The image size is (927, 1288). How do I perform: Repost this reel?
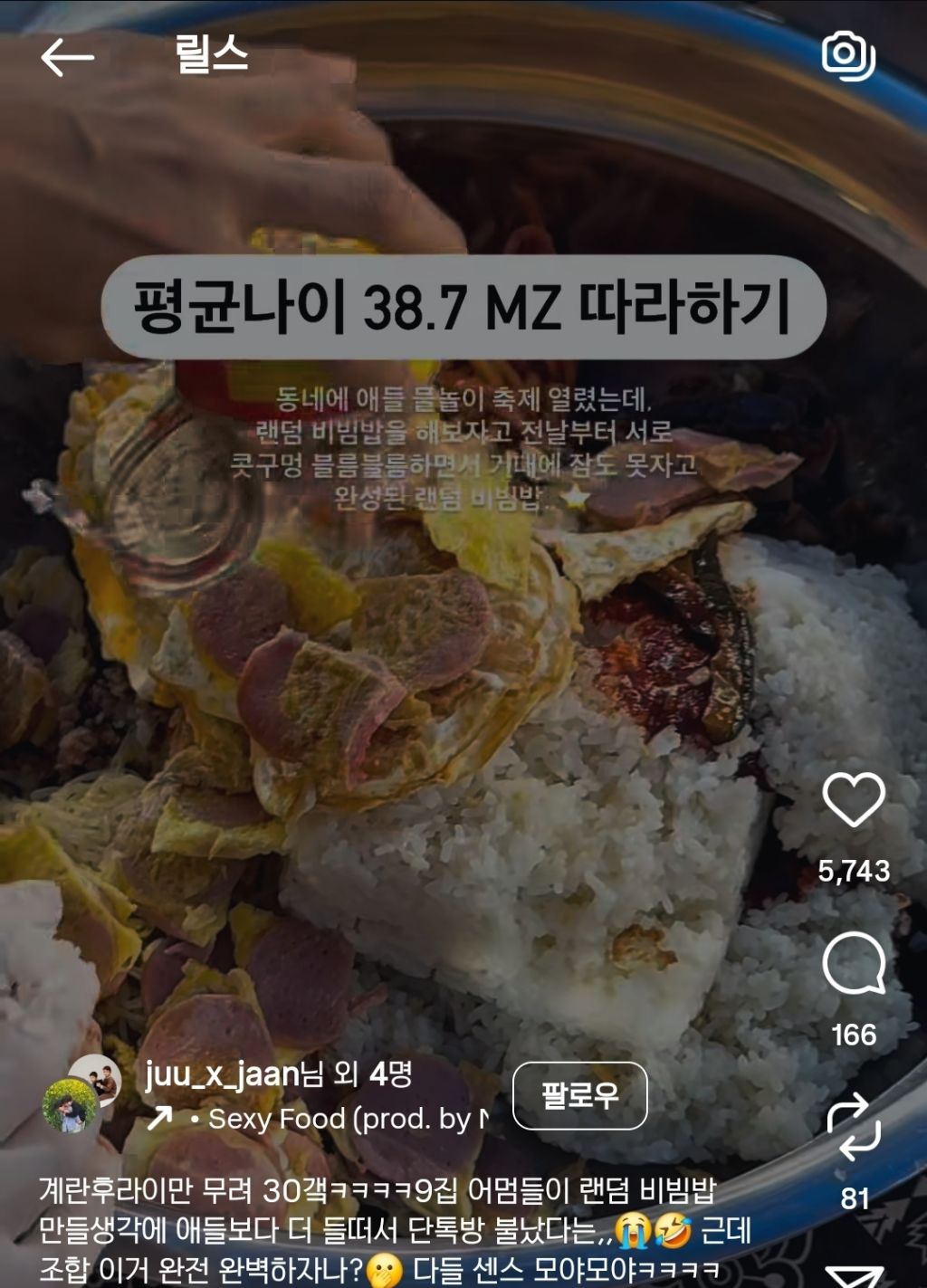853,1127
